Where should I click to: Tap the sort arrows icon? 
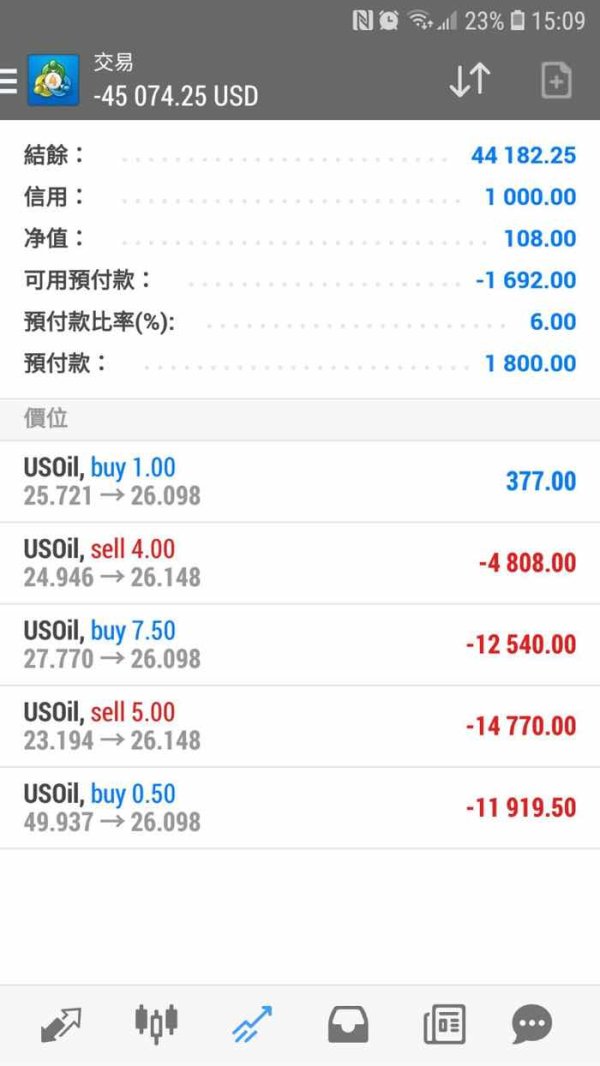point(470,80)
